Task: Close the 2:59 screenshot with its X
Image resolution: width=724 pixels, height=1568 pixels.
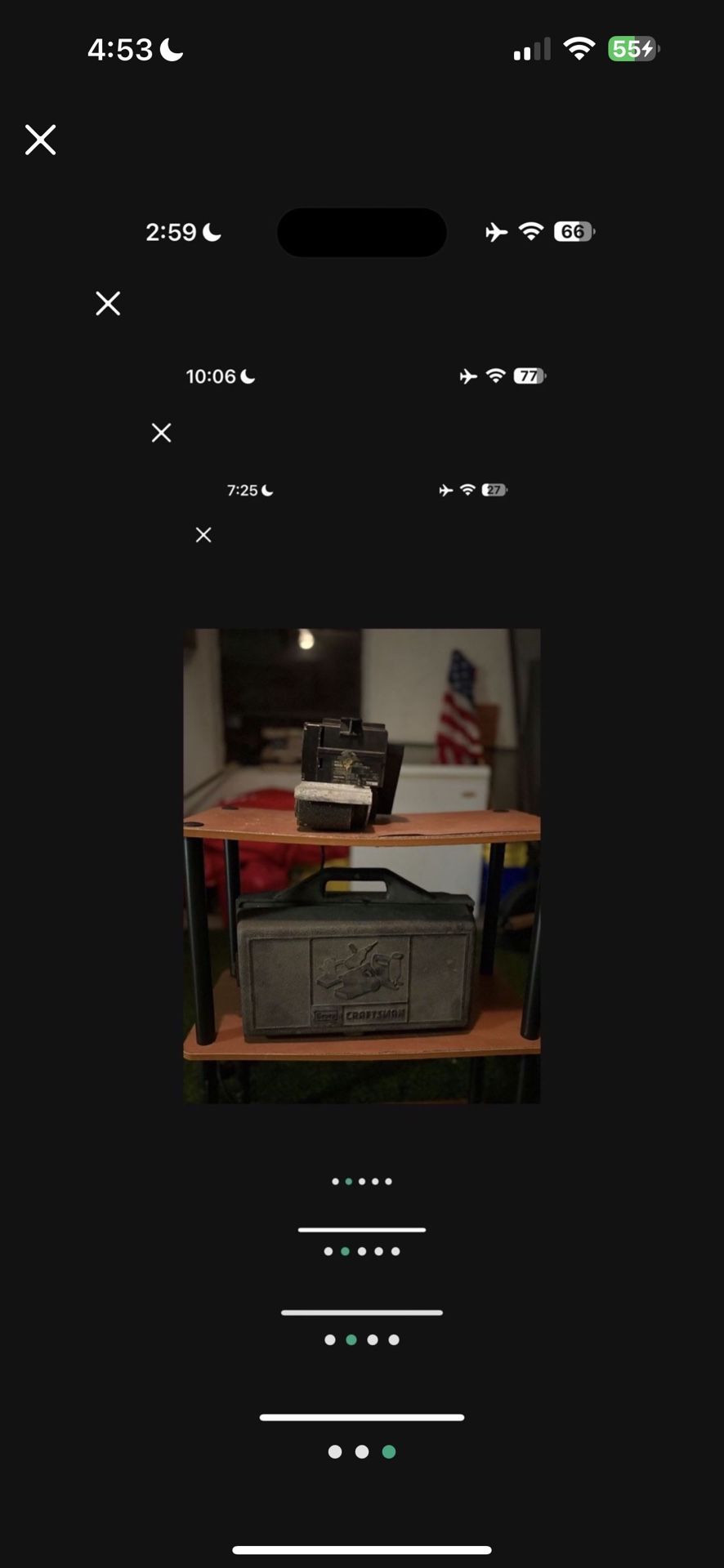Action: tap(107, 303)
